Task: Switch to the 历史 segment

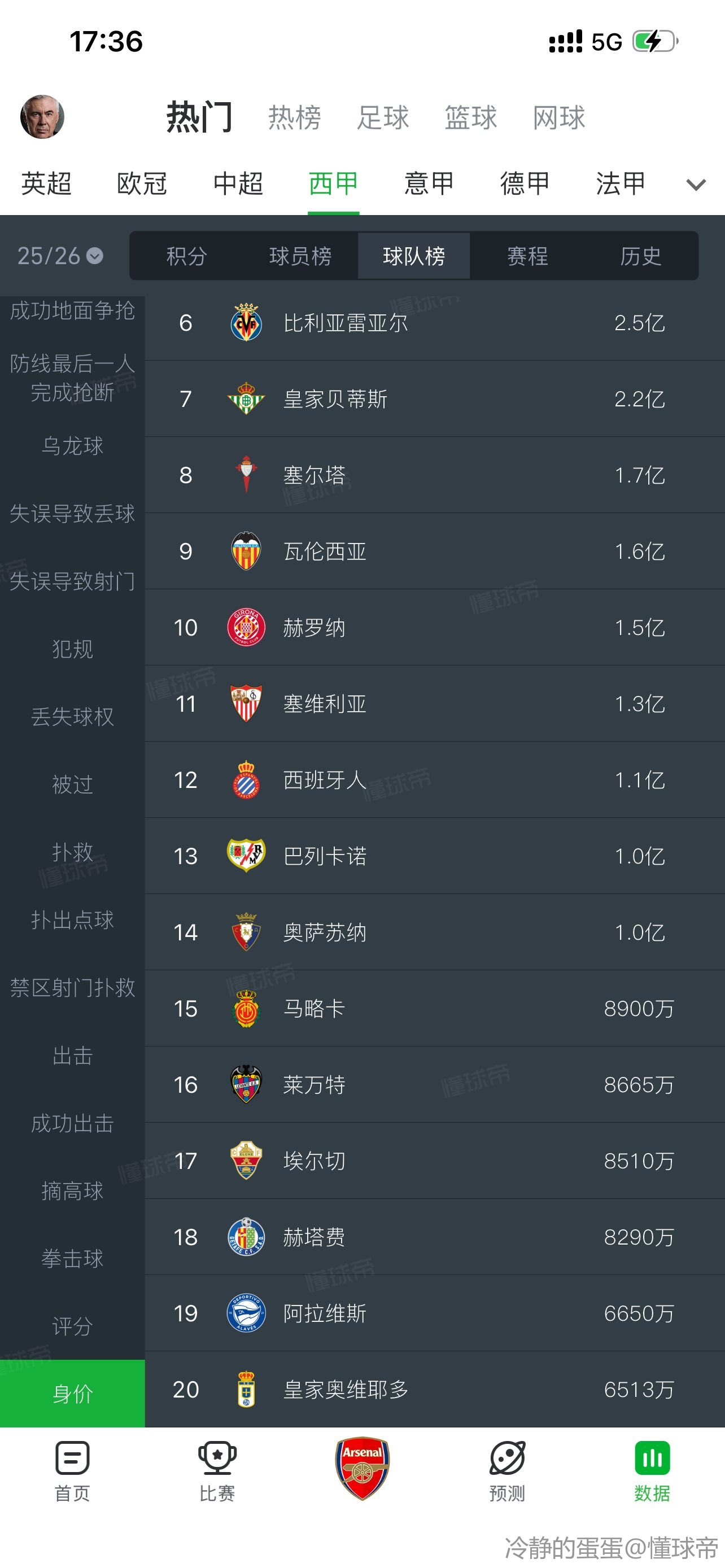Action: click(x=640, y=256)
